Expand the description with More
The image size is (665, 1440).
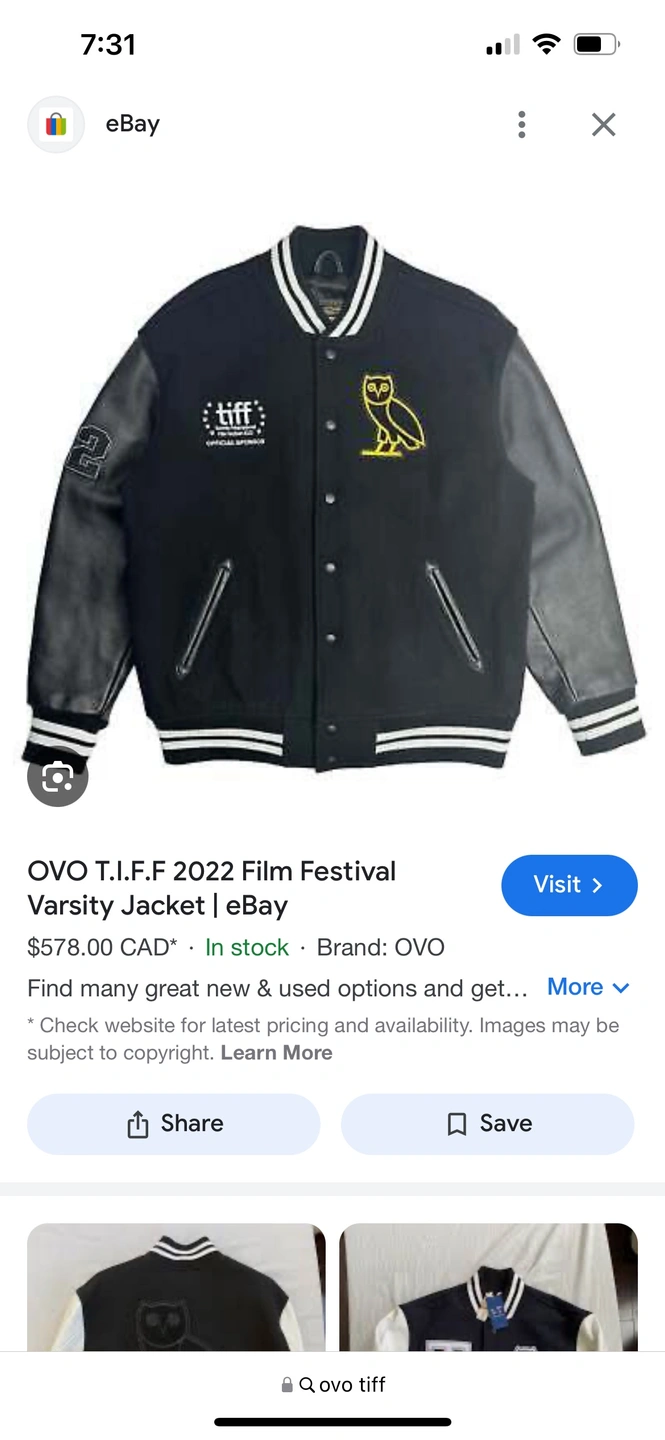588,987
